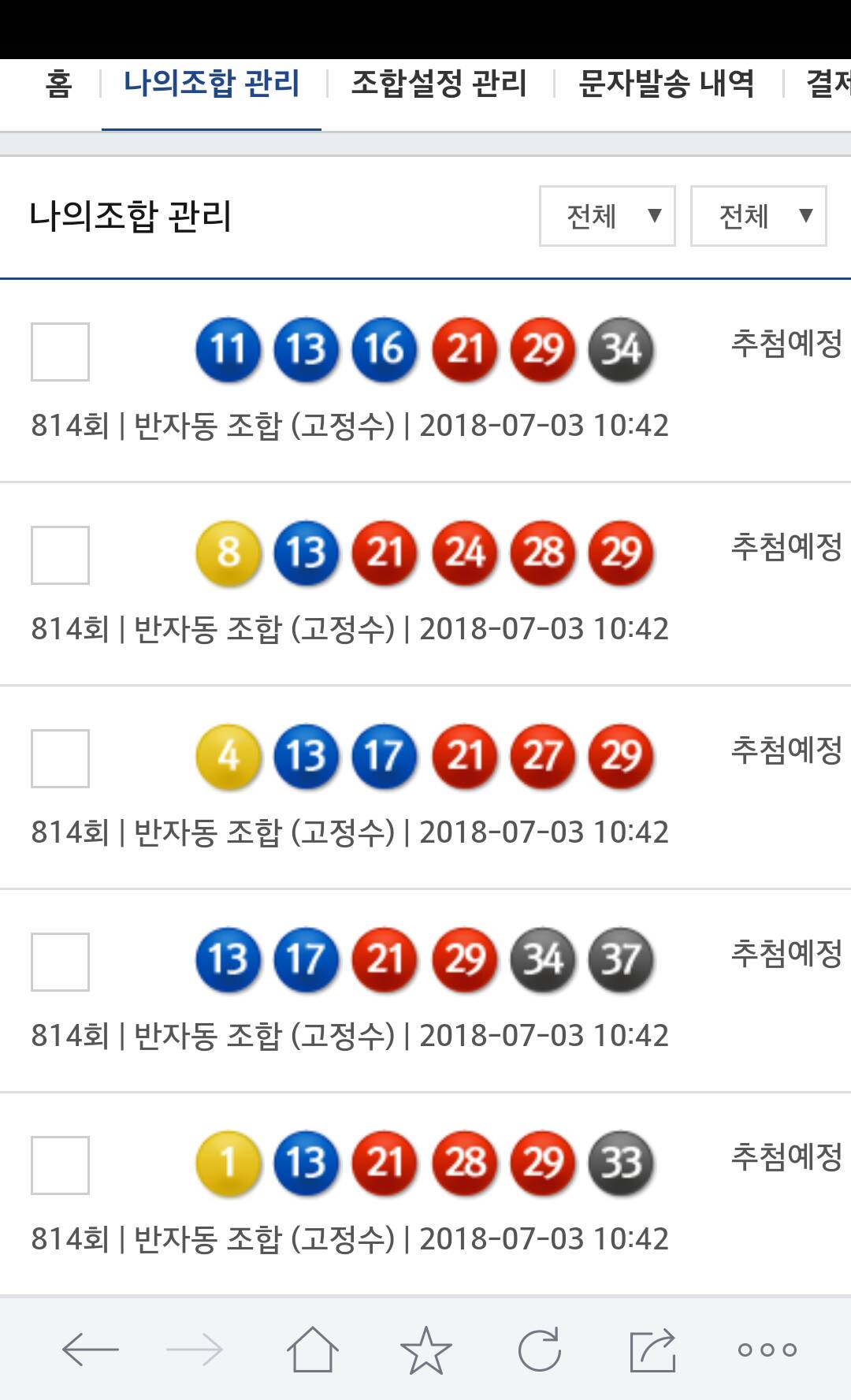Share this page from the toolbar
This screenshot has width=851, height=1400.
click(652, 1350)
